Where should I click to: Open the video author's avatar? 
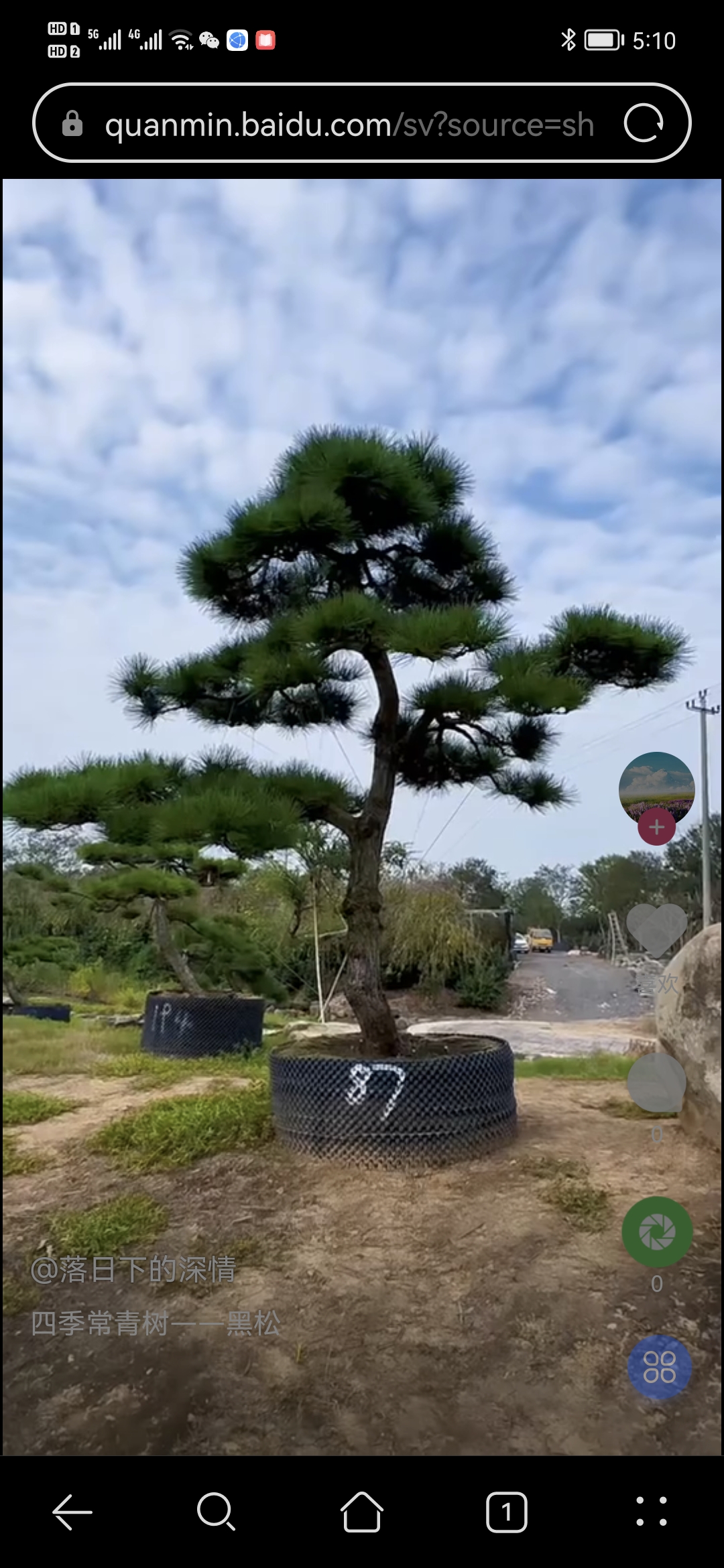[656, 788]
